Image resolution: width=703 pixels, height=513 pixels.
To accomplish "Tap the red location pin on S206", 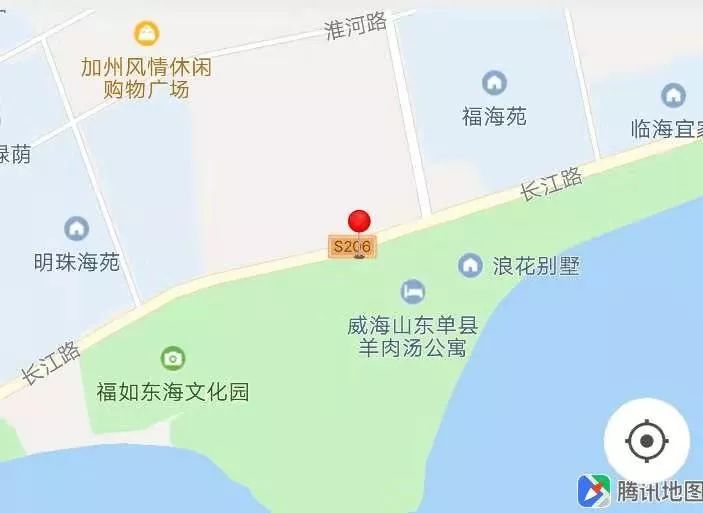I will [359, 224].
